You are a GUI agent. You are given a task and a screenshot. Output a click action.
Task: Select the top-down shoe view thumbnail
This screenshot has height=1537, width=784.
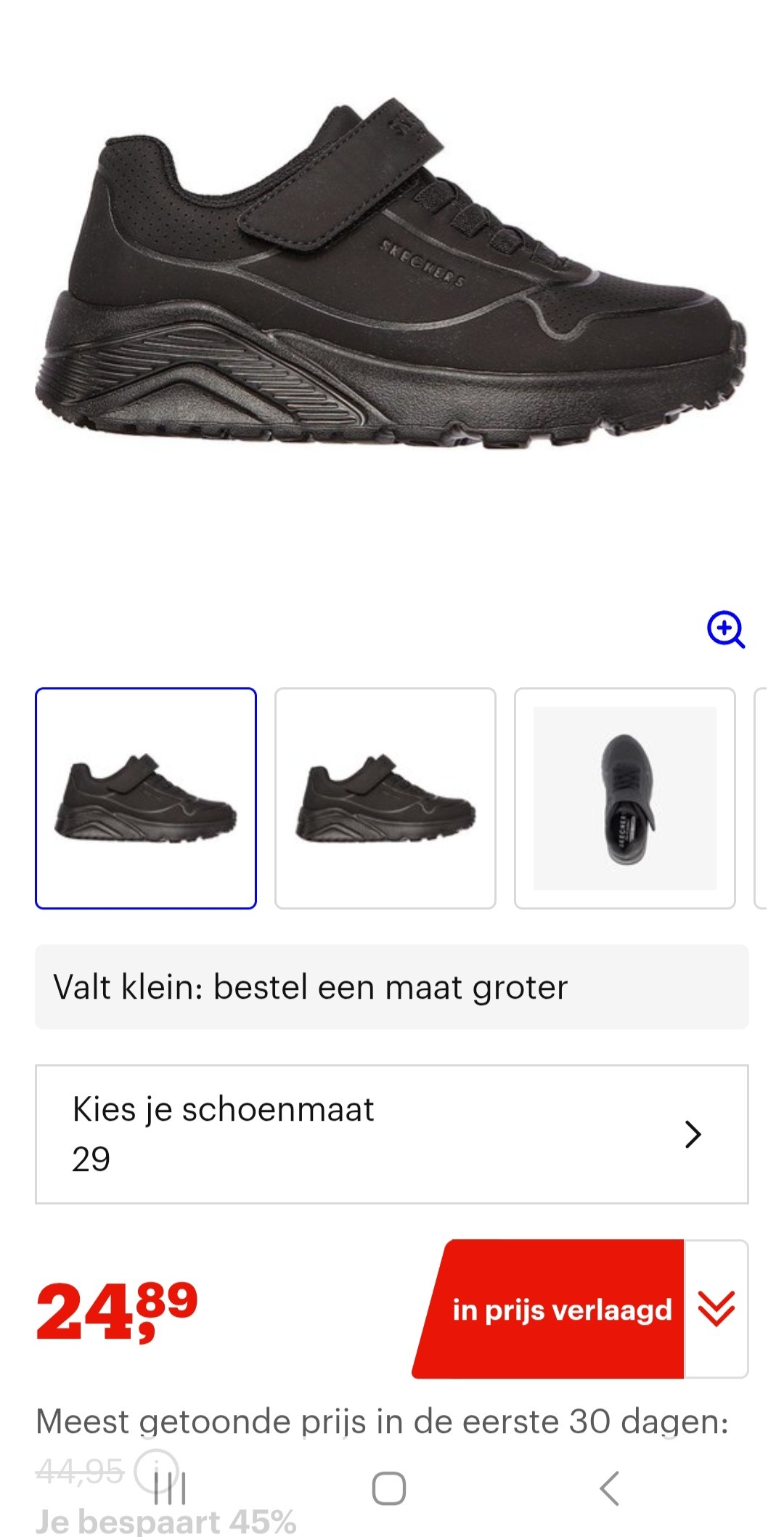[x=627, y=799]
